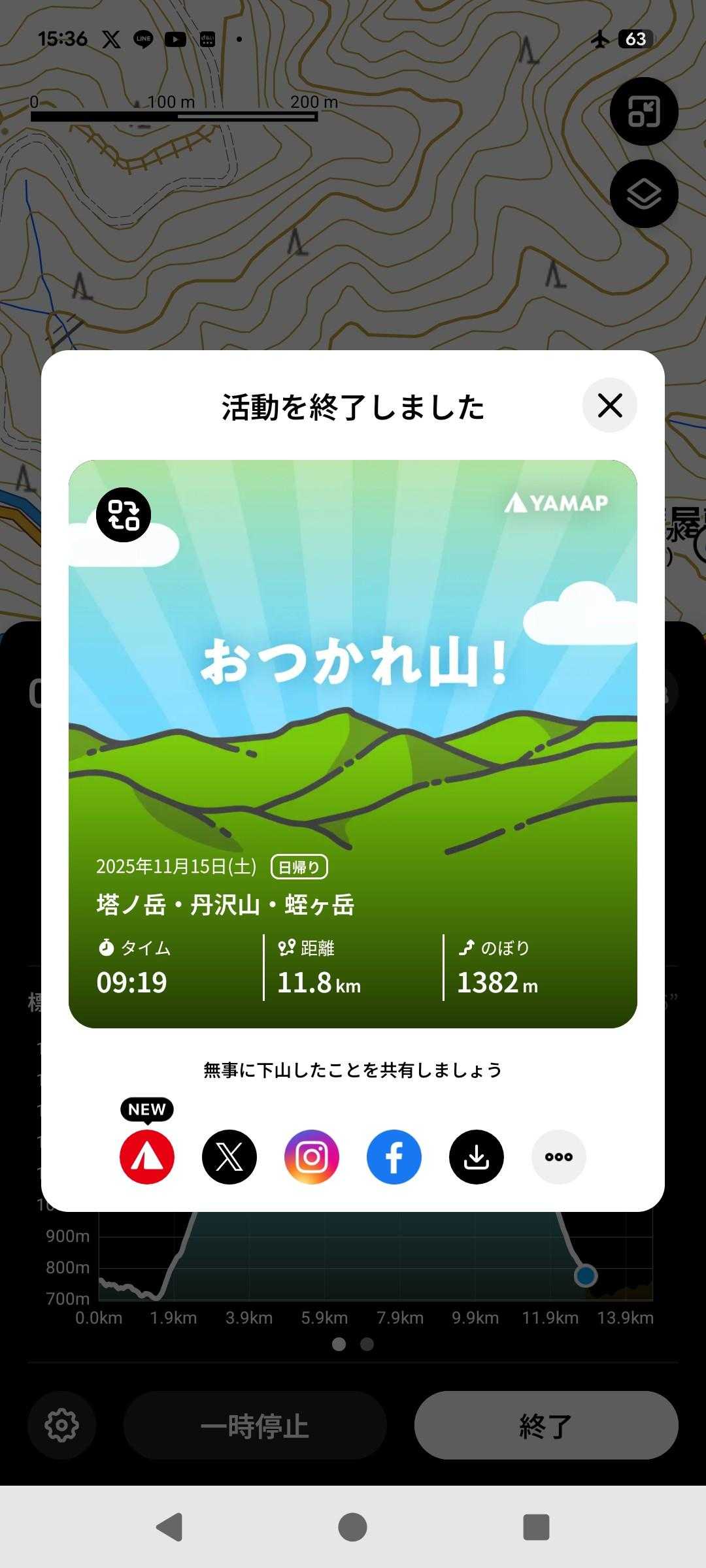Share the activity to YAMAP
706x1568 pixels.
pos(147,1157)
